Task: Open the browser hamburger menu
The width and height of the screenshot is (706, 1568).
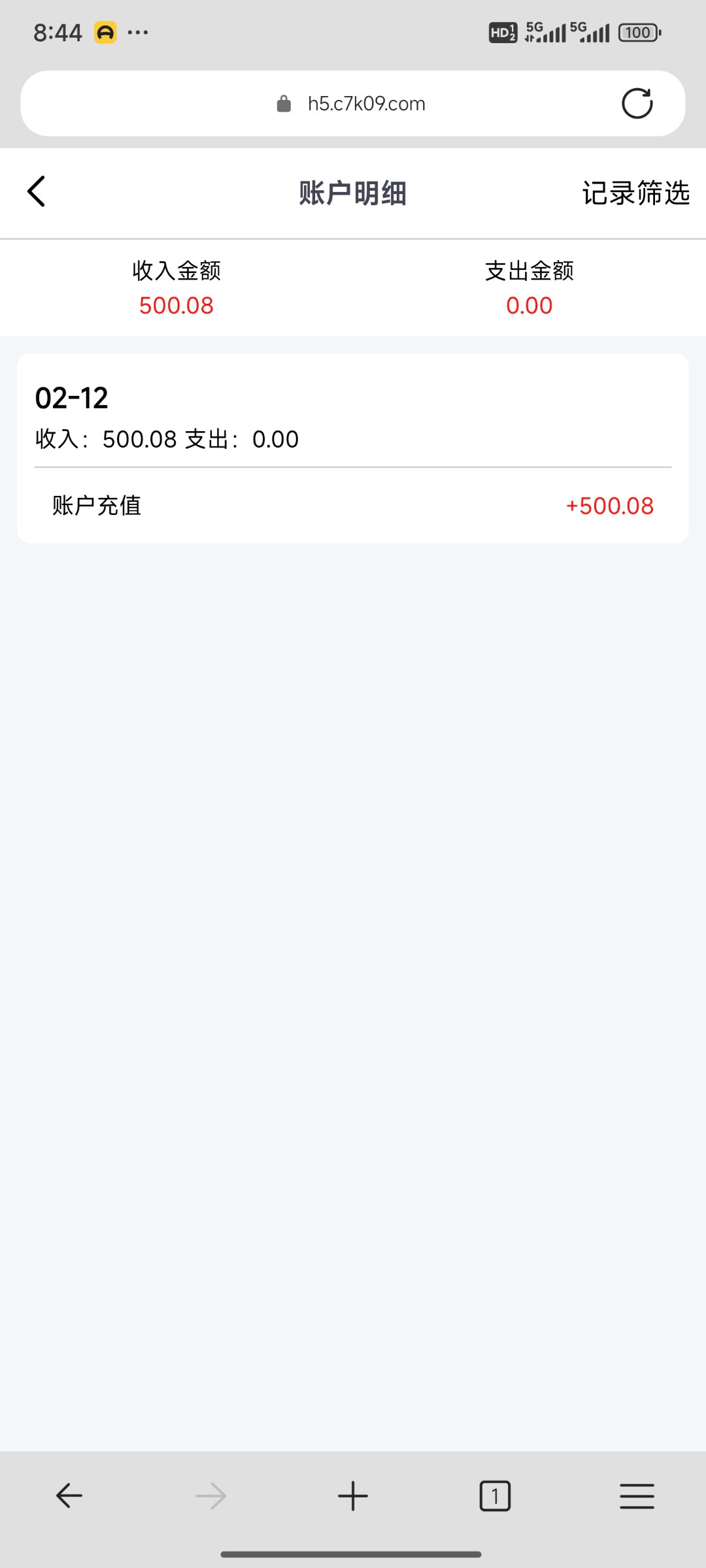Action: [637, 1495]
